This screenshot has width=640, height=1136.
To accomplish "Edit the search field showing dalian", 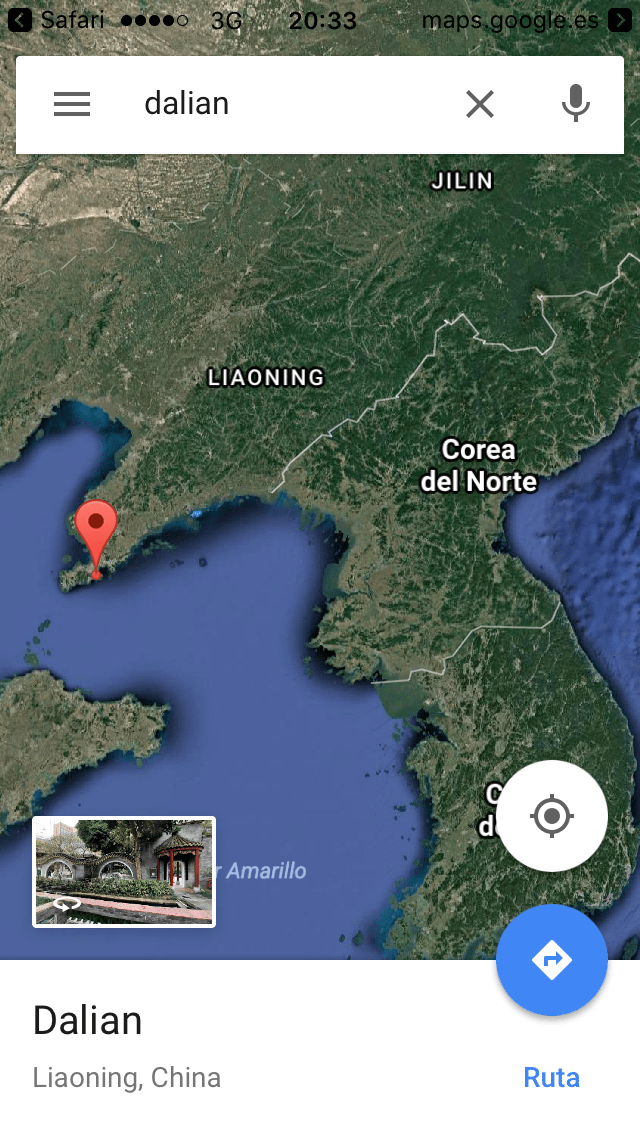I will click(x=290, y=104).
